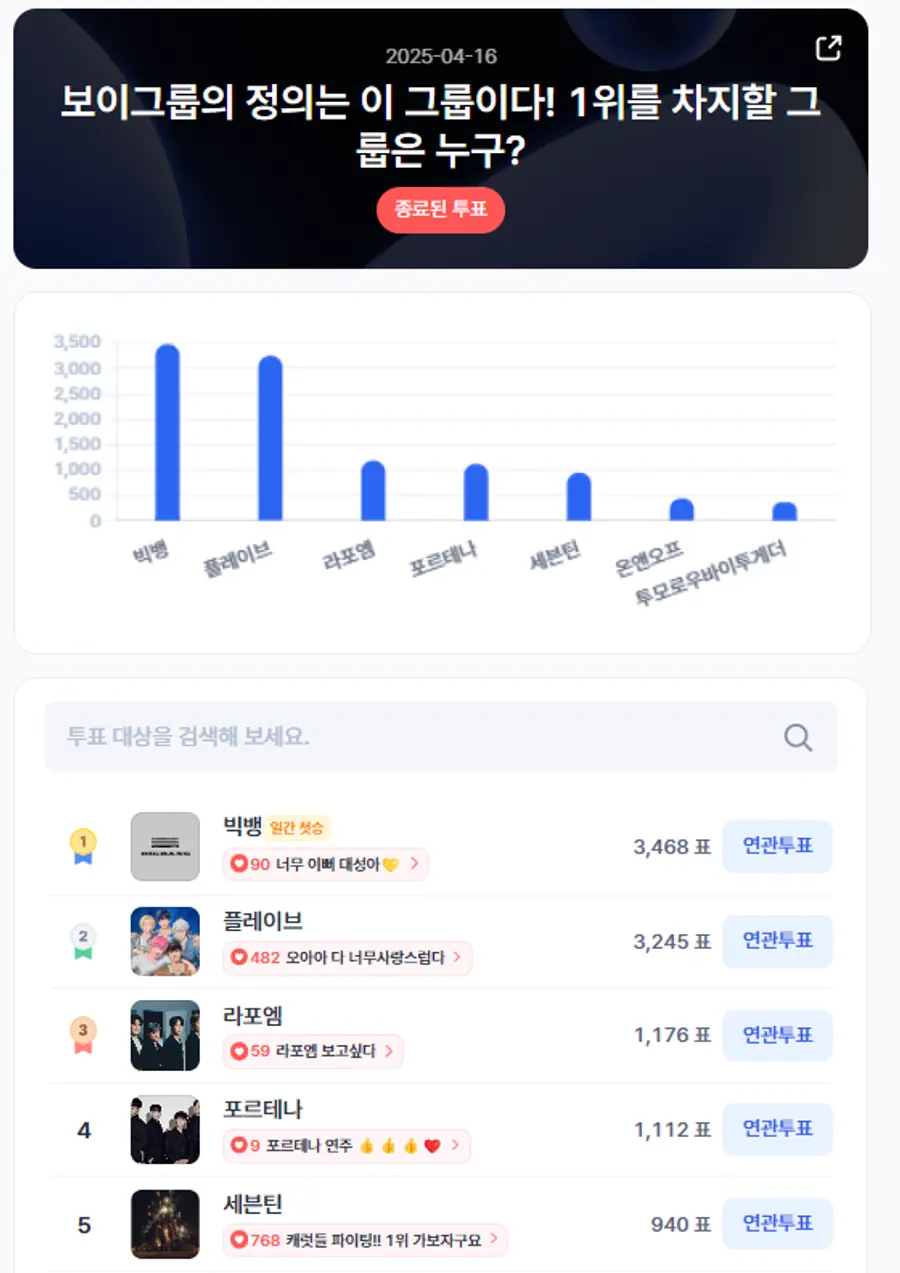Image resolution: width=900 pixels, height=1273 pixels.
Task: Open the '라포엠 보고싶다' comment
Action: 313,1051
